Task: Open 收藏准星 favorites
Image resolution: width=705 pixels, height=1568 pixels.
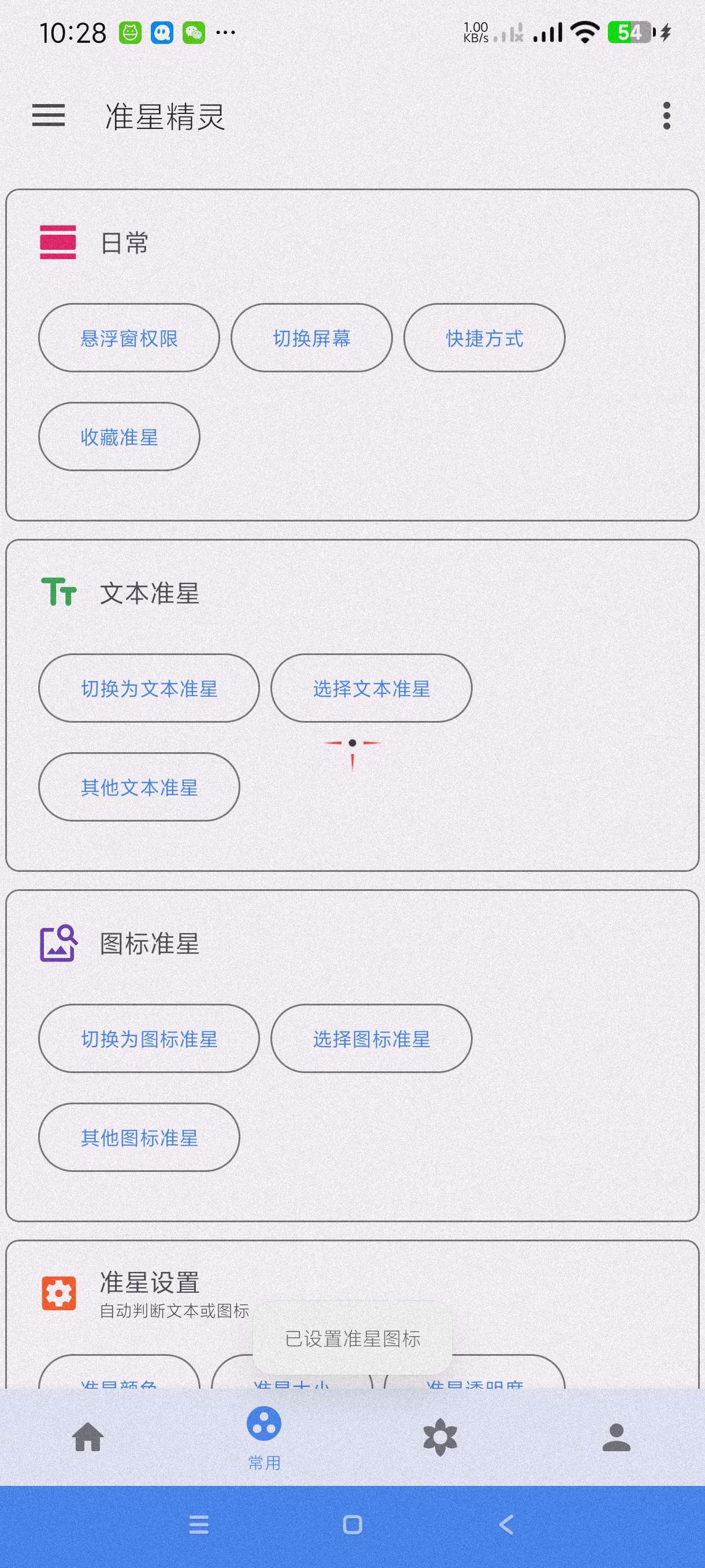Action: [119, 437]
